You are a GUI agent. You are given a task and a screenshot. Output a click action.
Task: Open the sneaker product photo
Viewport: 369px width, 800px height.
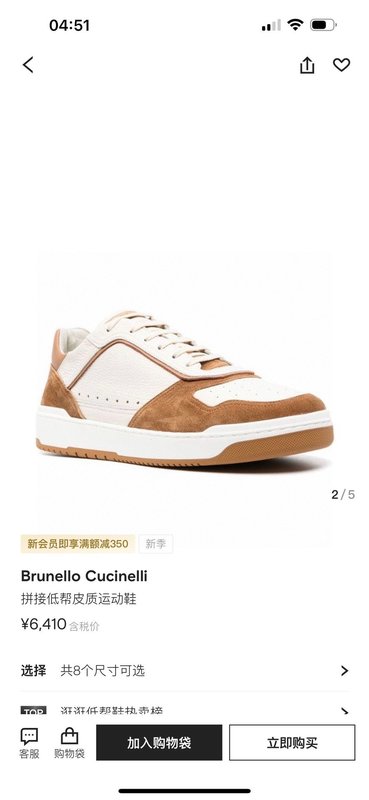[184, 388]
